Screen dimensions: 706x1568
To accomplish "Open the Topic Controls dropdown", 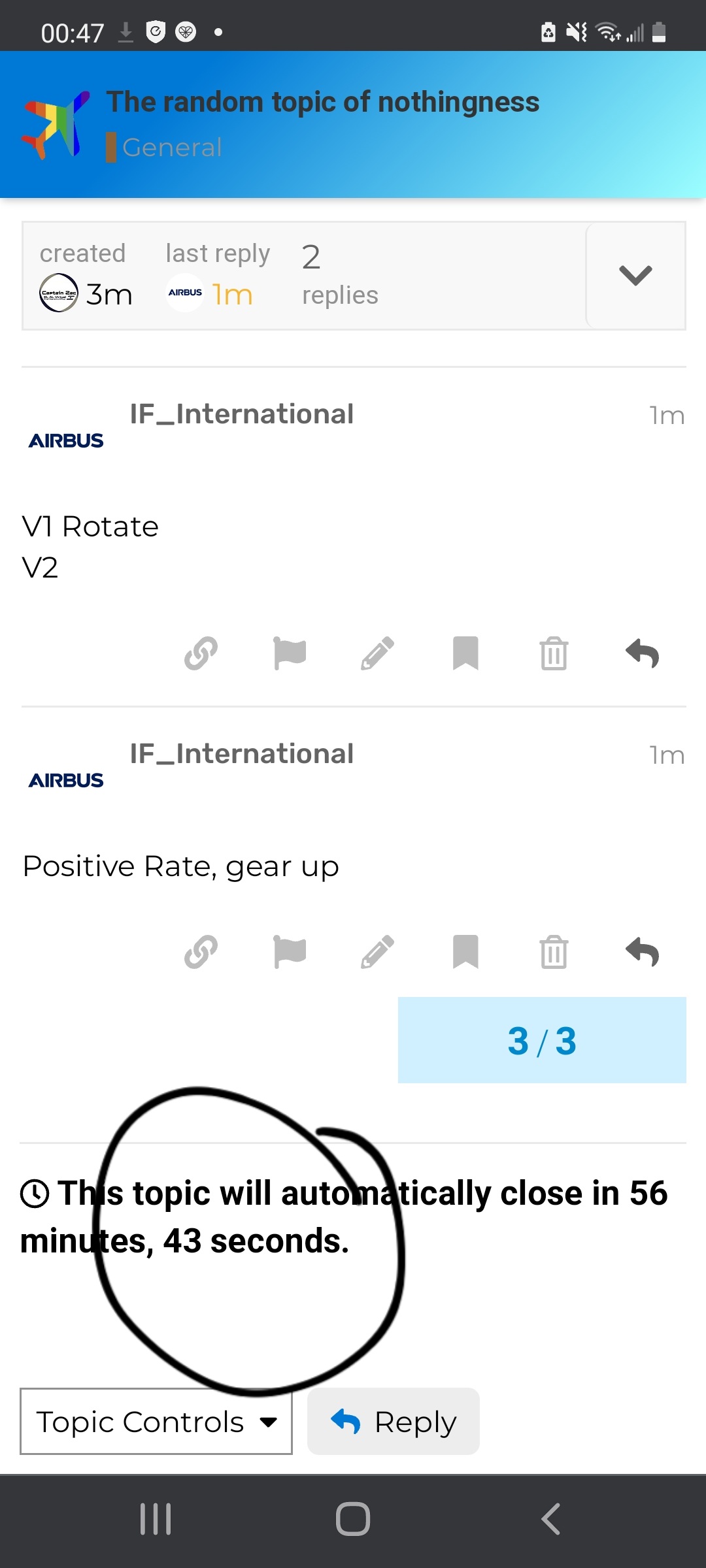I will [156, 1422].
